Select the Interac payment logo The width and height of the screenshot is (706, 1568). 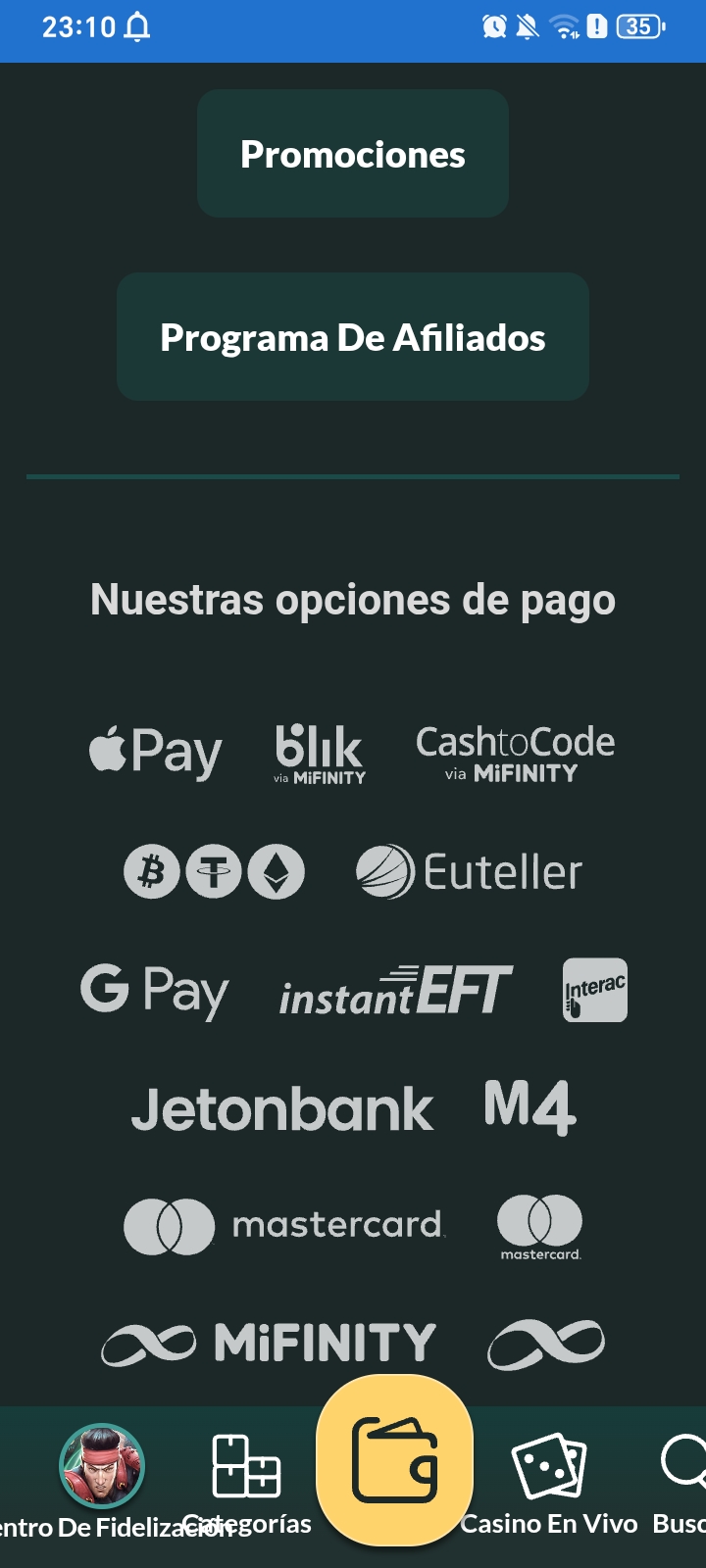[593, 991]
